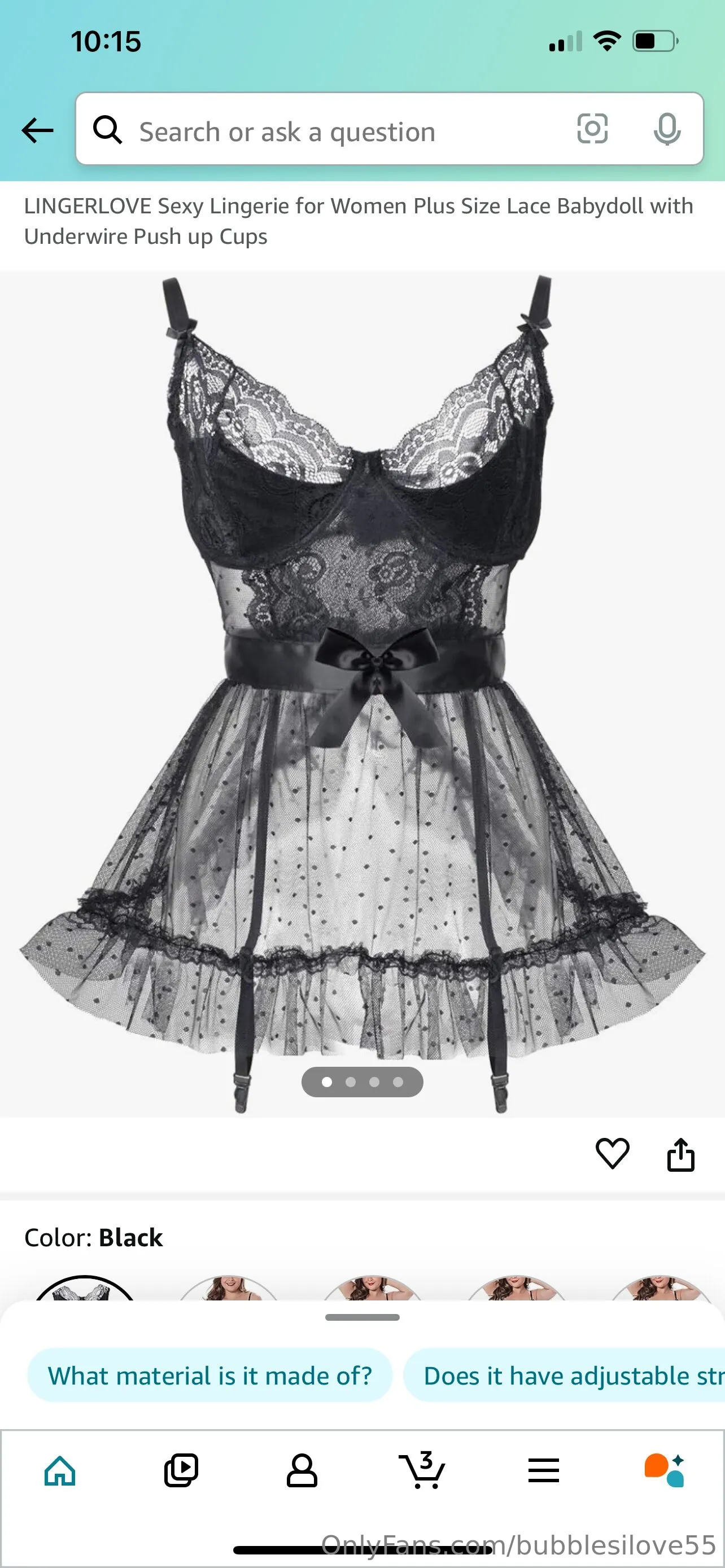Select the Black color swatch
Screen dimensions: 725x1568
pos(85,1289)
